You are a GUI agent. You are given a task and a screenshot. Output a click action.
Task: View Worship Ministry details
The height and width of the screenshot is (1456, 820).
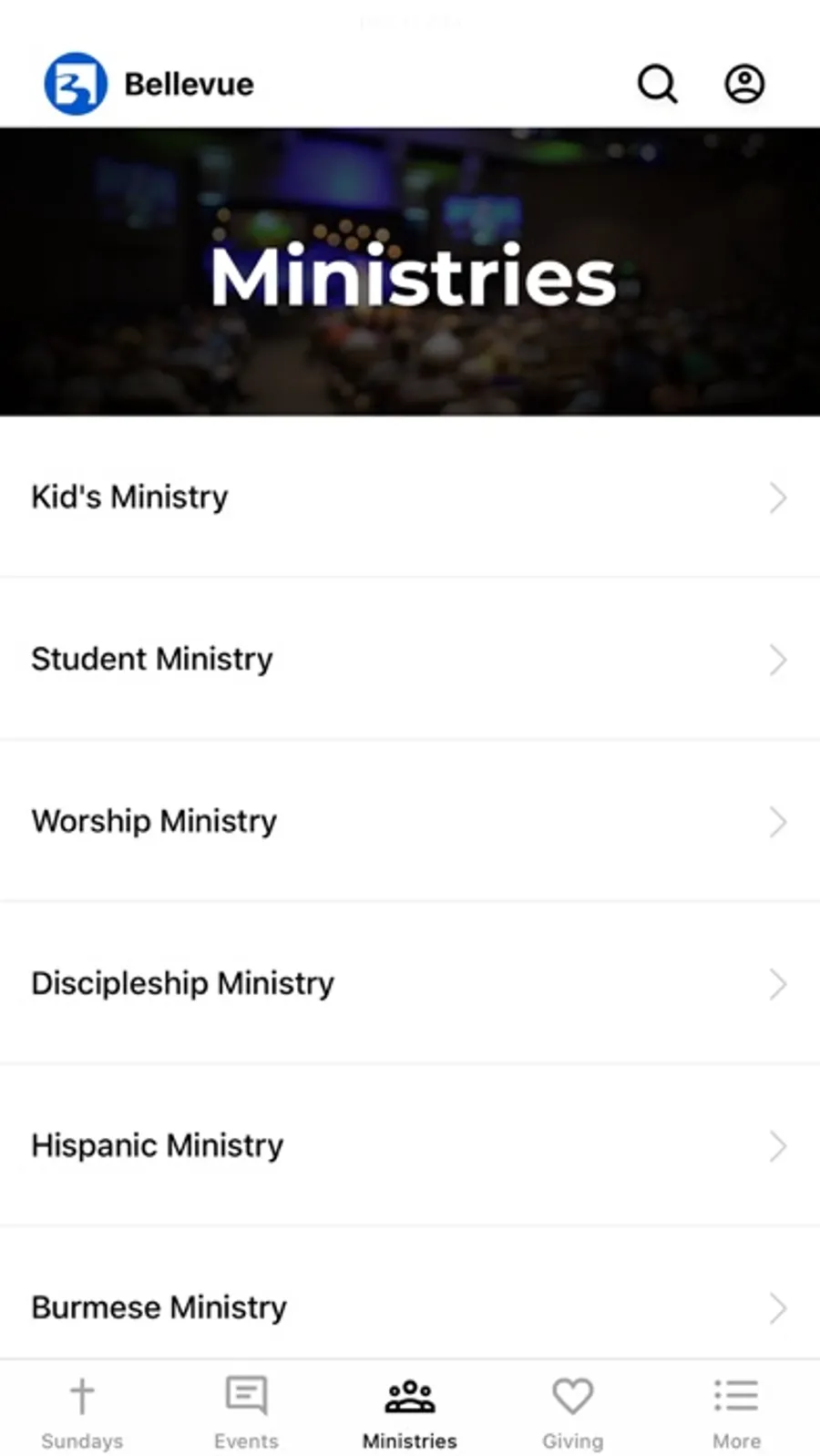pos(409,822)
